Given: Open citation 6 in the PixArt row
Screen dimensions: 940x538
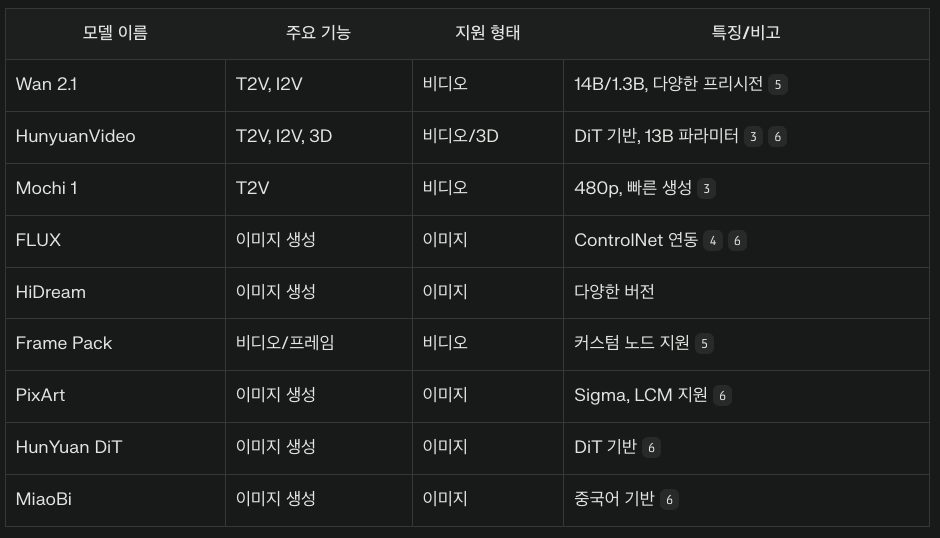Looking at the screenshot, I should point(722,396).
